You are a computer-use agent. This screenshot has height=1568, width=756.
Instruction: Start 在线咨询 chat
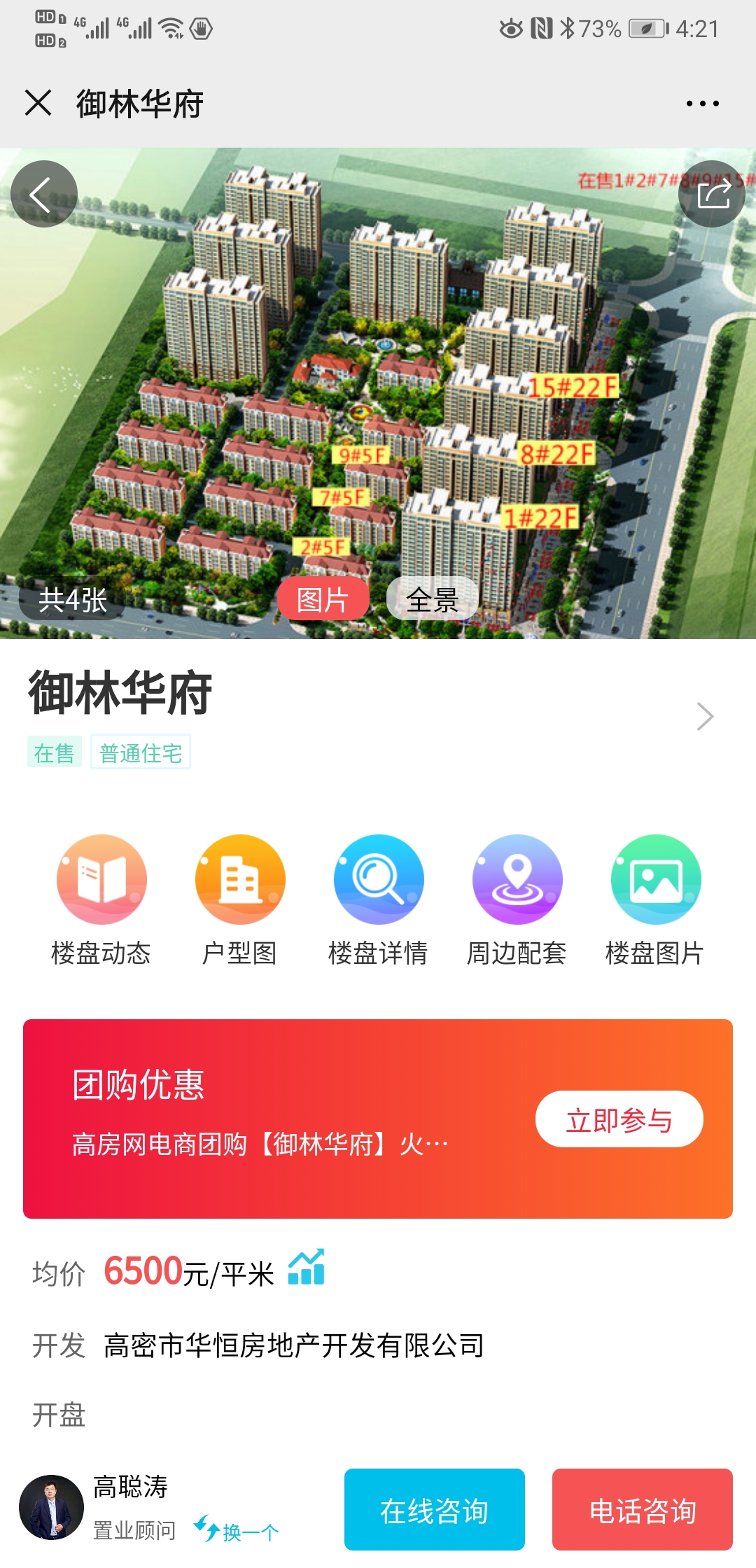point(435,1510)
